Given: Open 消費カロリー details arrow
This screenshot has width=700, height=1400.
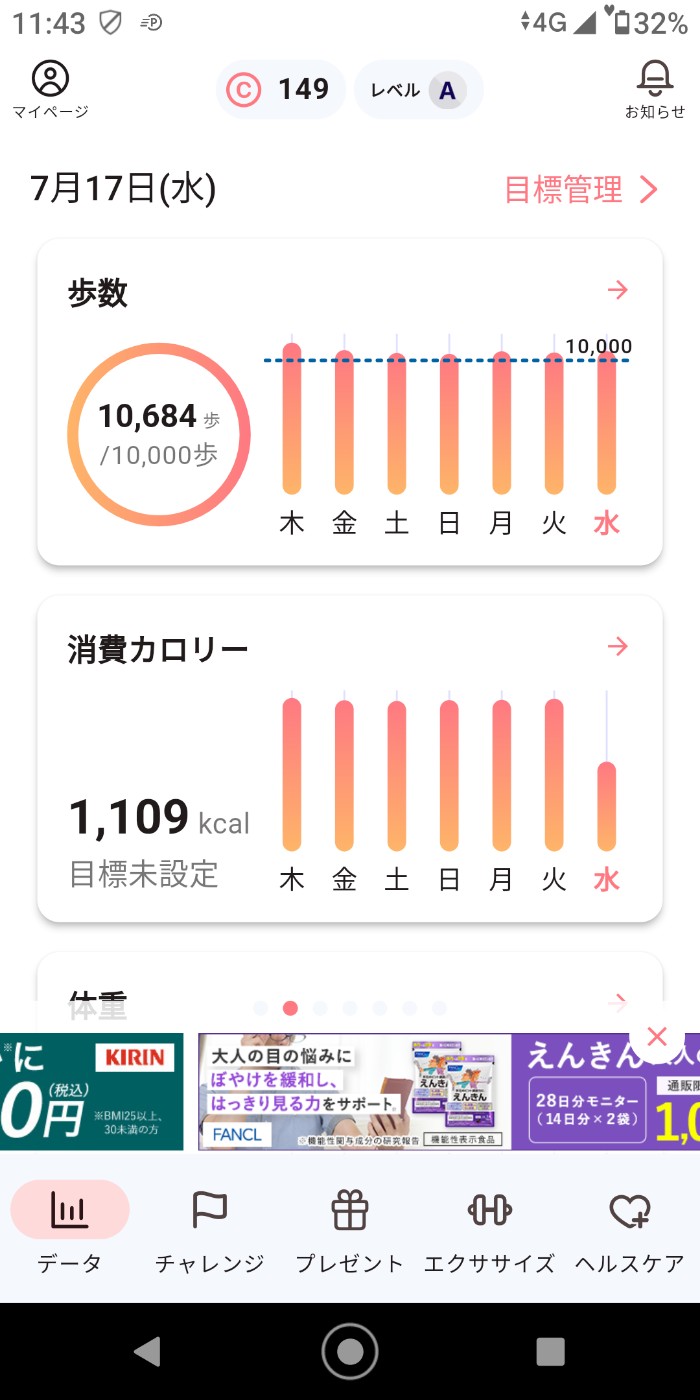Looking at the screenshot, I should coord(618,646).
